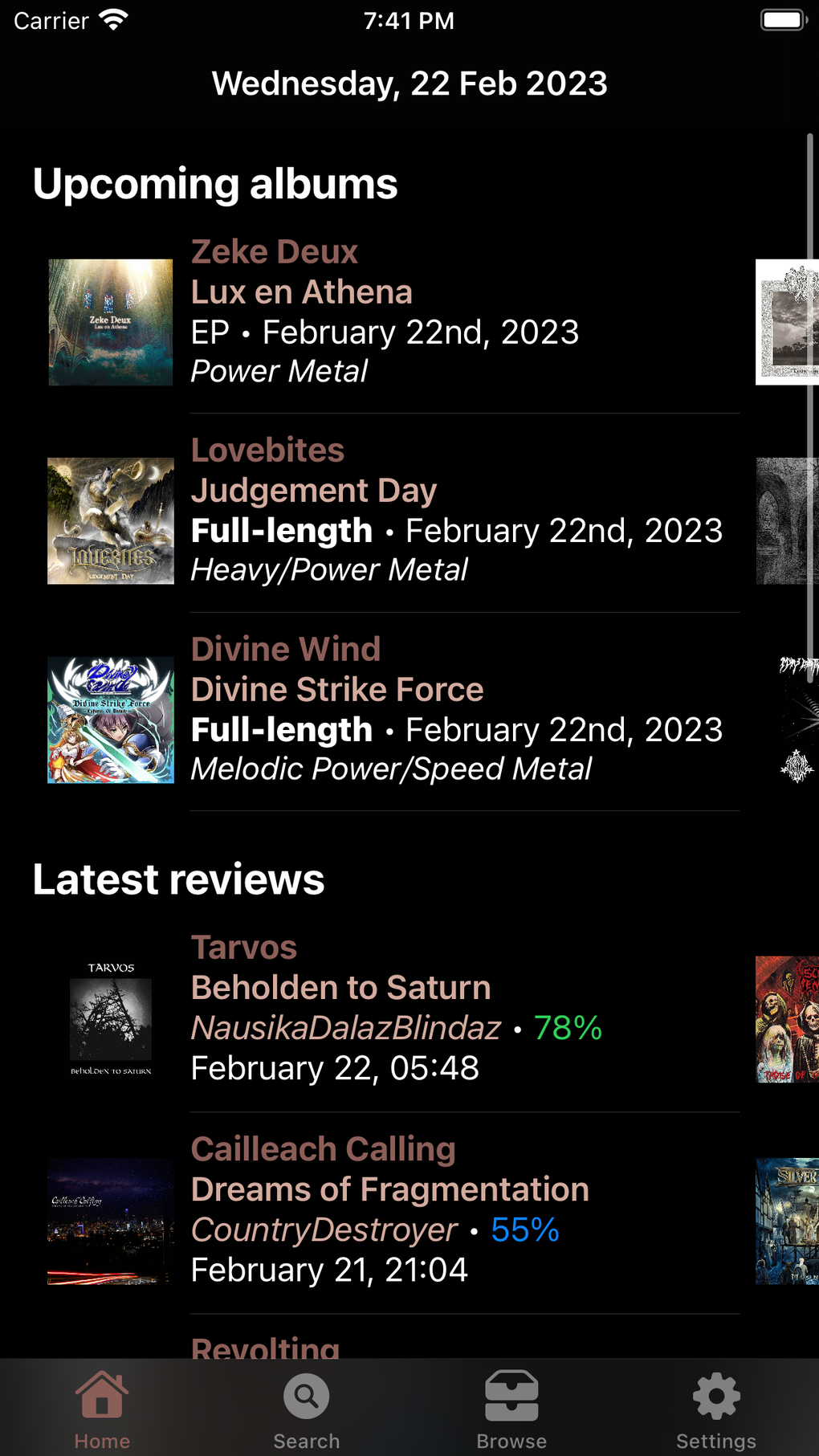This screenshot has height=1456, width=819.
Task: Select the Settings tab label
Action: click(715, 1439)
